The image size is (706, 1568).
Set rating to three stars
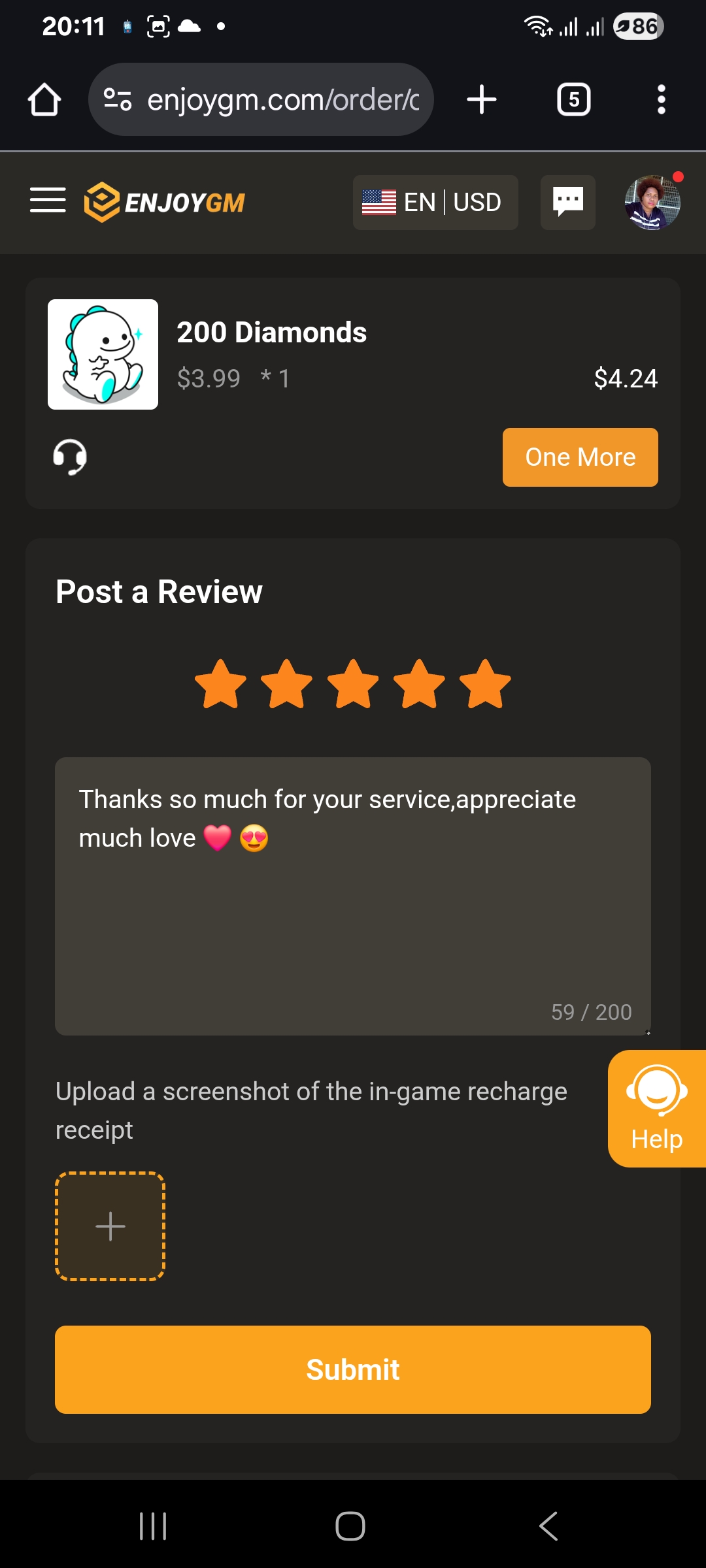tap(353, 684)
